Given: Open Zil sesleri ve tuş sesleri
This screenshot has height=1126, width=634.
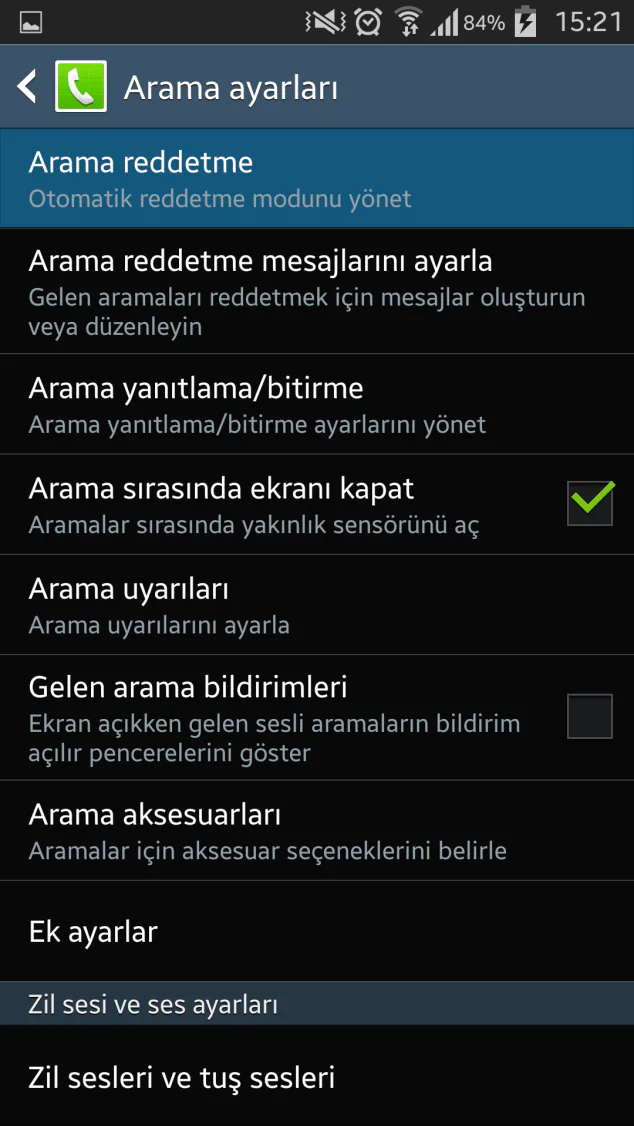Looking at the screenshot, I should tap(316, 1077).
